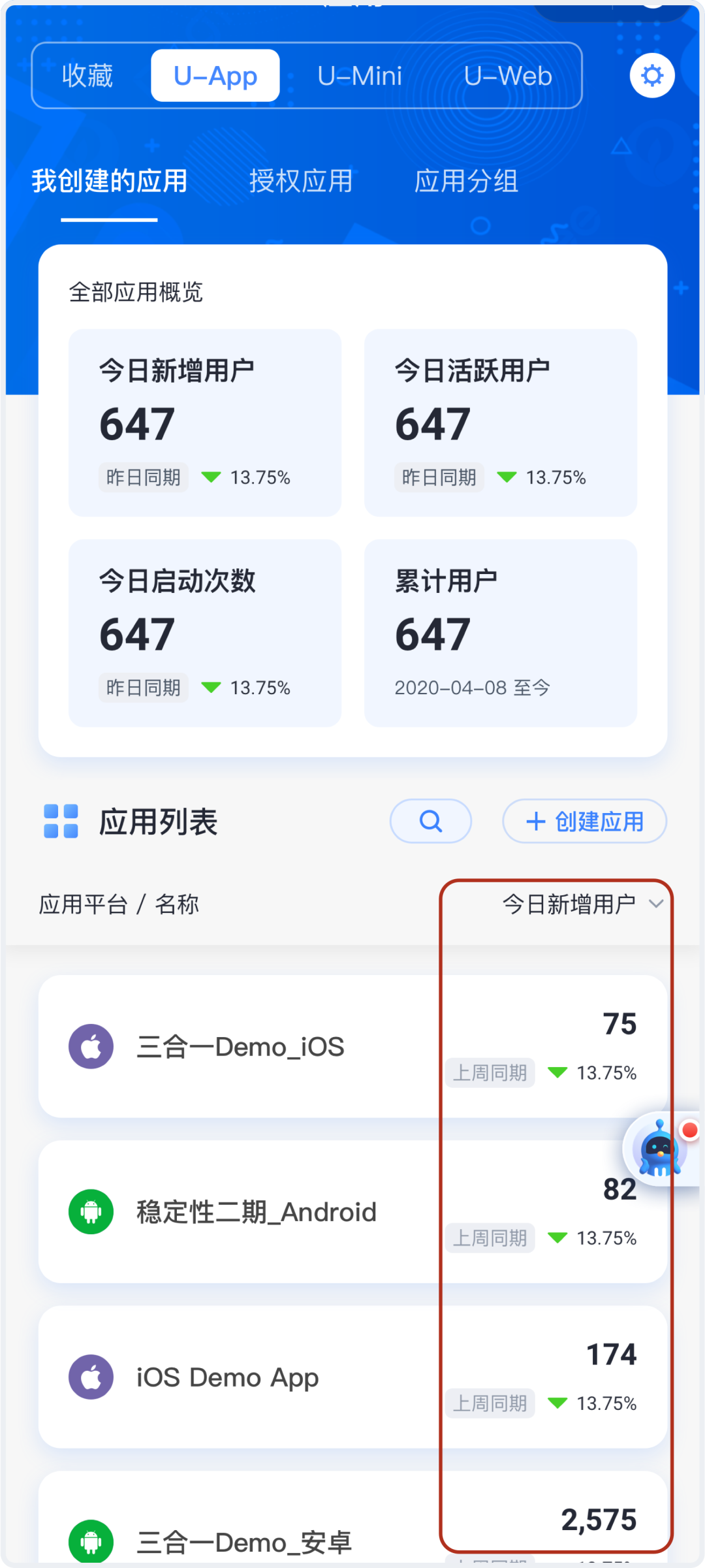View 今日新增用户 overview card

[x=205, y=423]
